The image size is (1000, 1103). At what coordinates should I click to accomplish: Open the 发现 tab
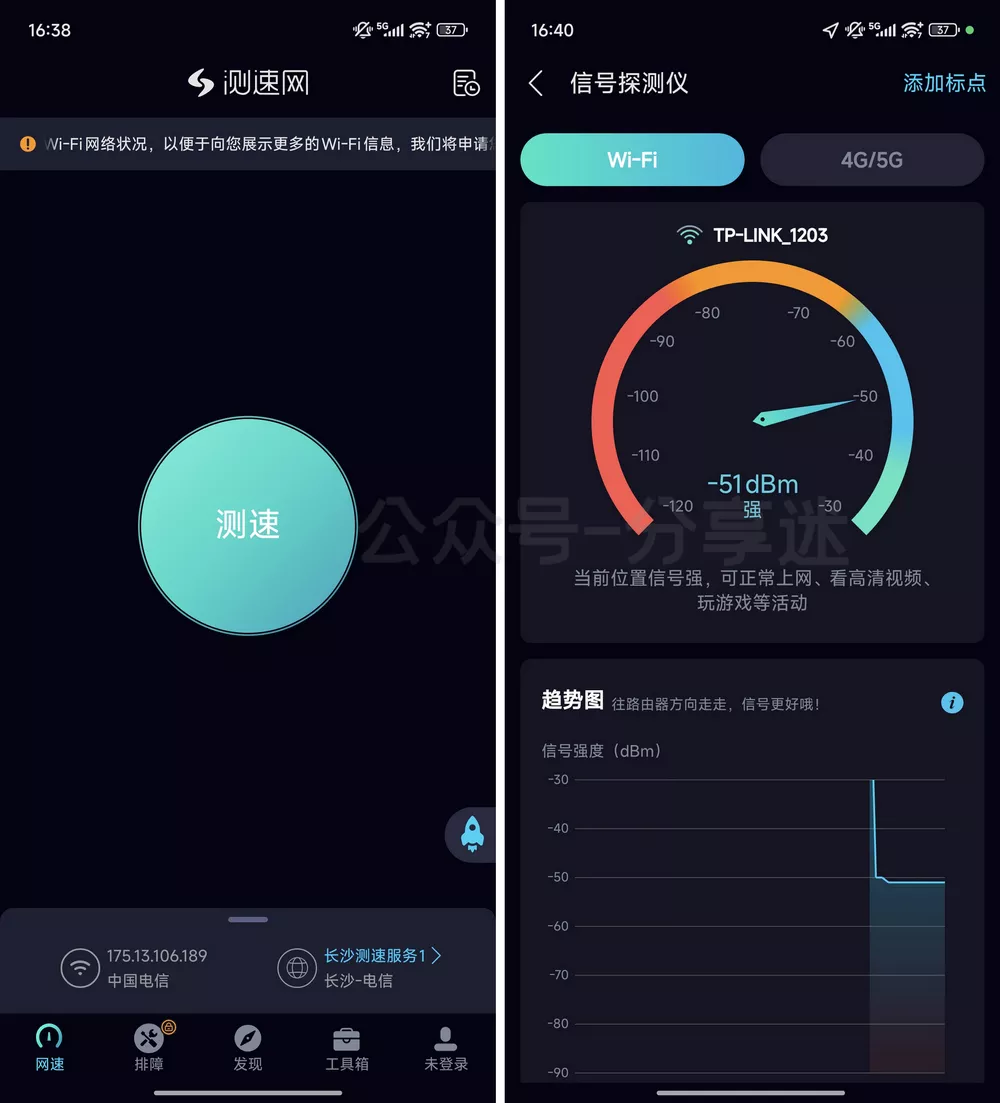(248, 1047)
